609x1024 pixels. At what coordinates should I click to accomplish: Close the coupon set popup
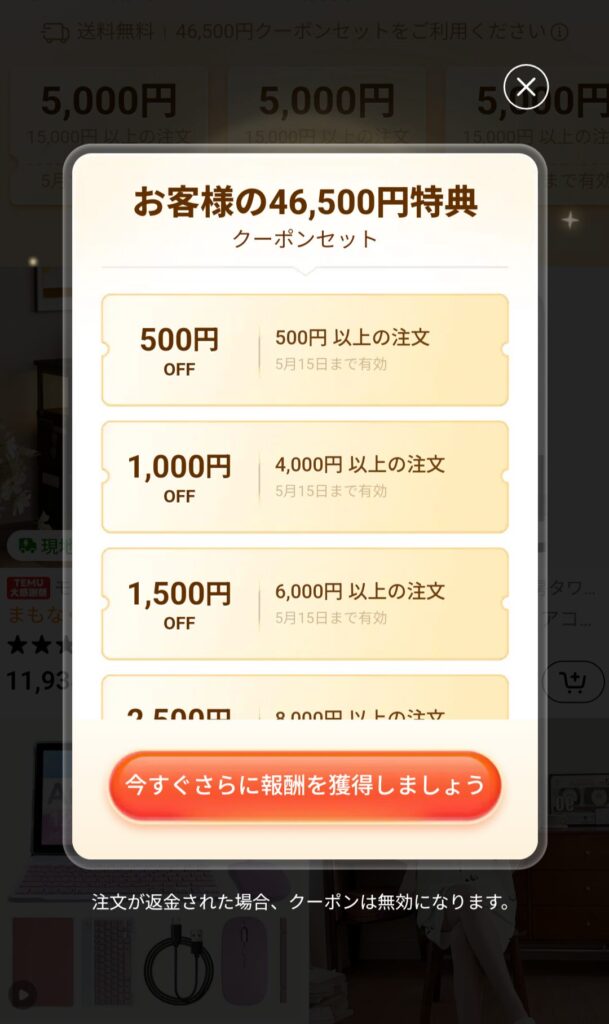click(526, 87)
